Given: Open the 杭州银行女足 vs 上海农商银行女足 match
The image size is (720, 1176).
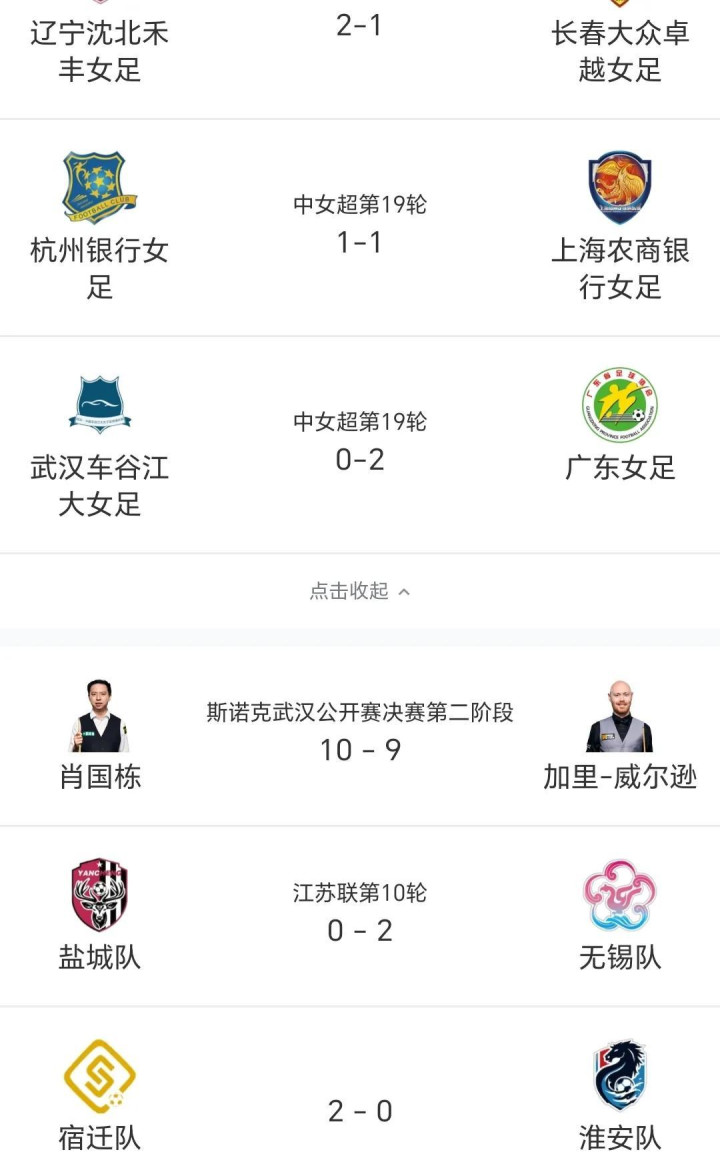Looking at the screenshot, I should [x=359, y=228].
